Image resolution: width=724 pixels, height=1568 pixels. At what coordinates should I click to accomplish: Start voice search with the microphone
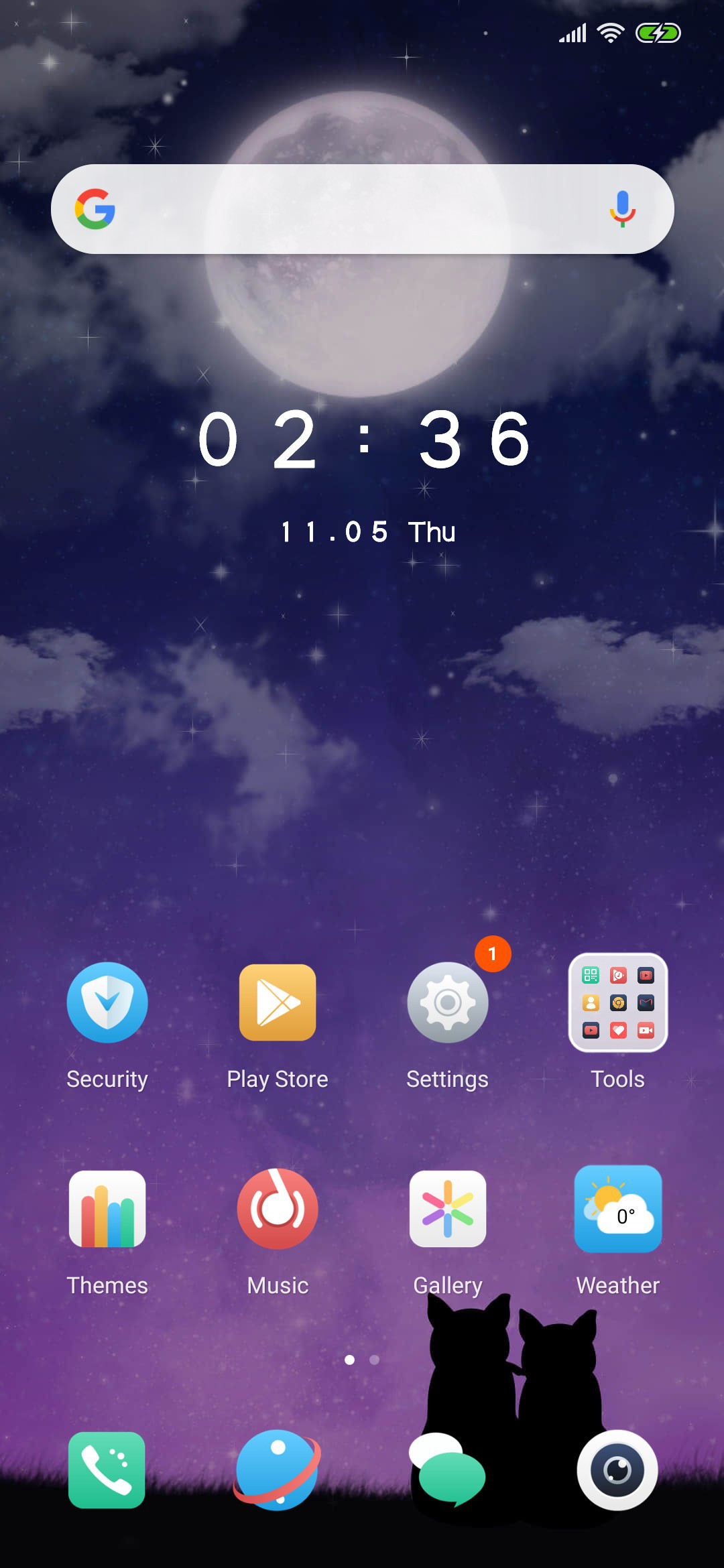click(622, 209)
